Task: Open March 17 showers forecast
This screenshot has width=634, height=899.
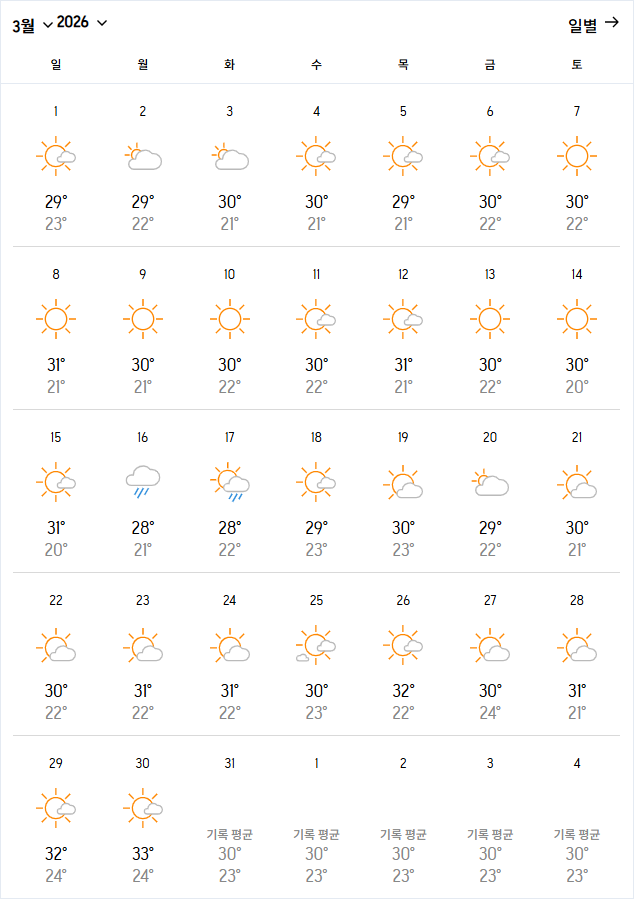Action: [x=230, y=491]
